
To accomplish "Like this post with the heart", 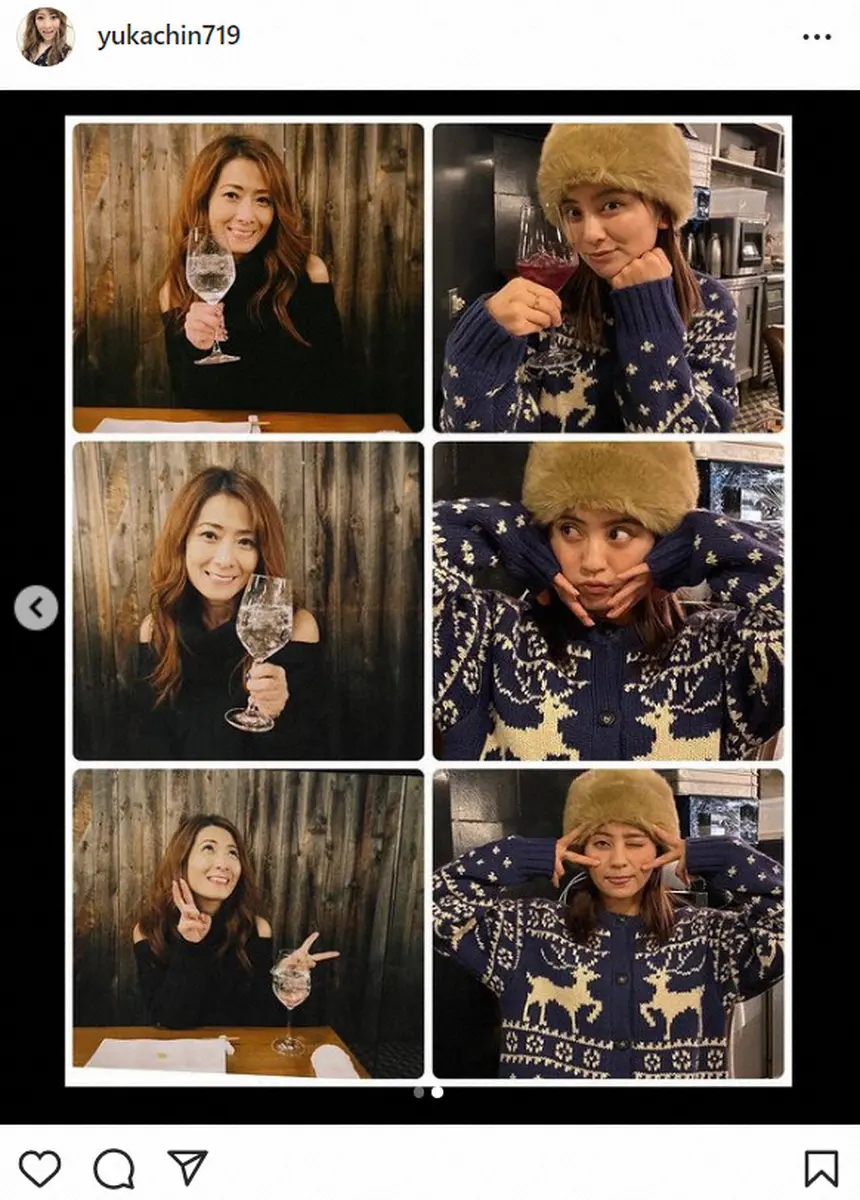I will (40, 1167).
